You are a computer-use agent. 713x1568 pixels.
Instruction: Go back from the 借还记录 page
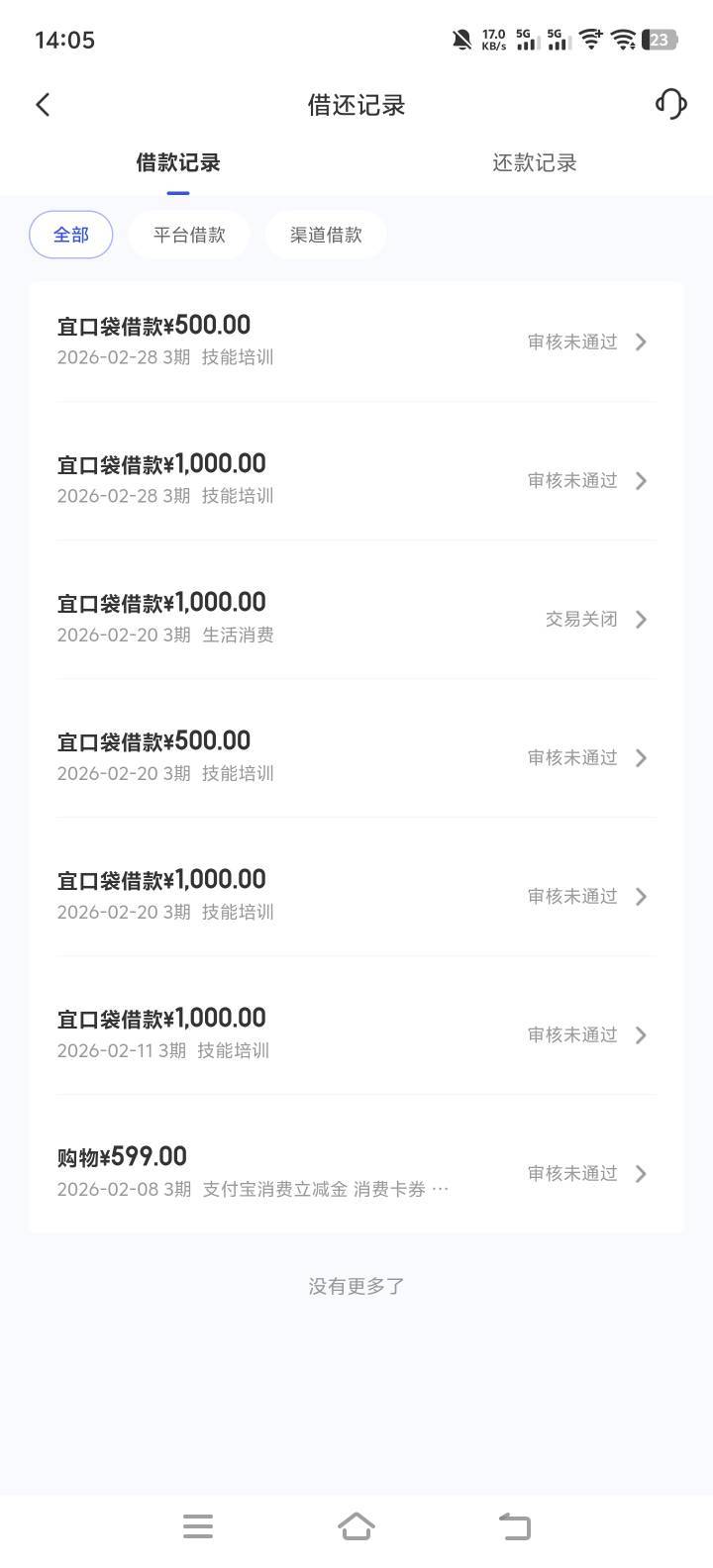tap(43, 105)
